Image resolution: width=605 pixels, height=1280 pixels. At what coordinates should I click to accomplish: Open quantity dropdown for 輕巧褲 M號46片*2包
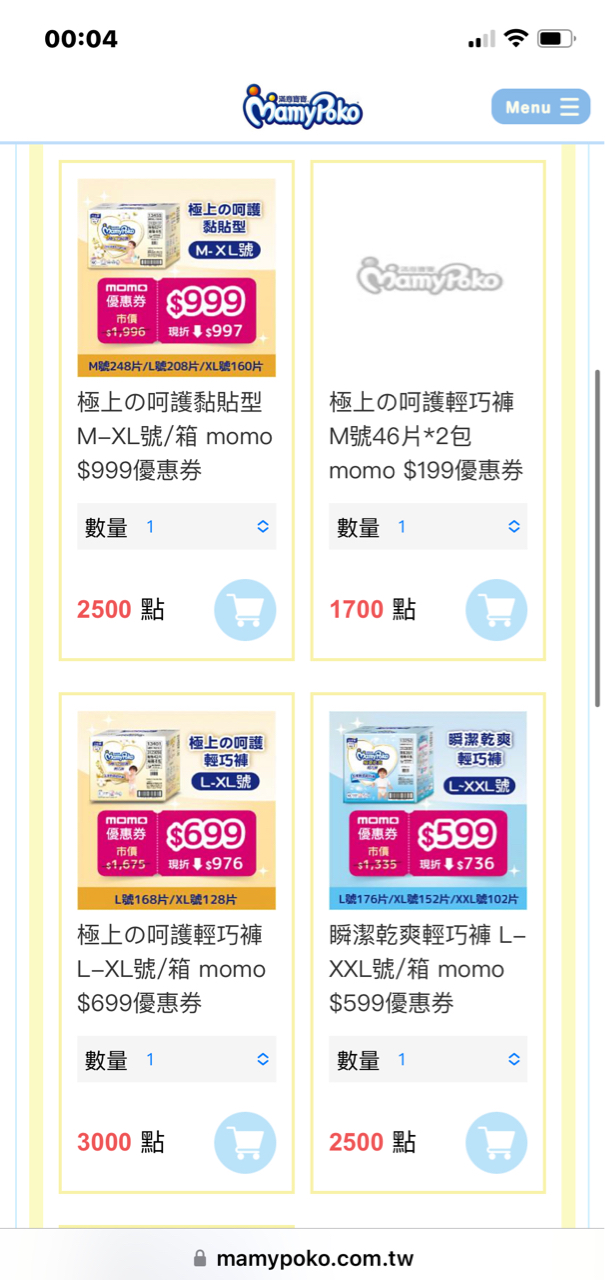428,526
